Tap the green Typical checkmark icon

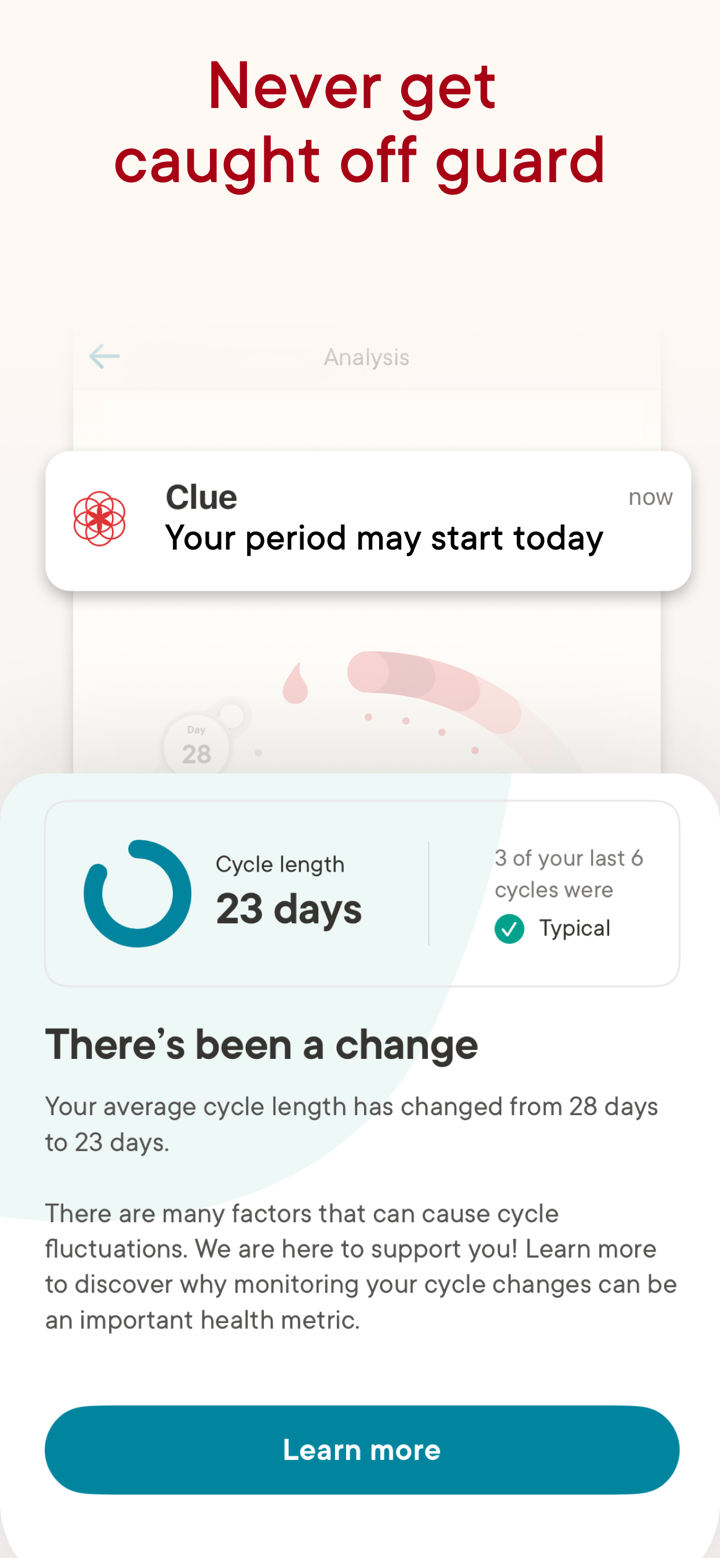(x=509, y=929)
